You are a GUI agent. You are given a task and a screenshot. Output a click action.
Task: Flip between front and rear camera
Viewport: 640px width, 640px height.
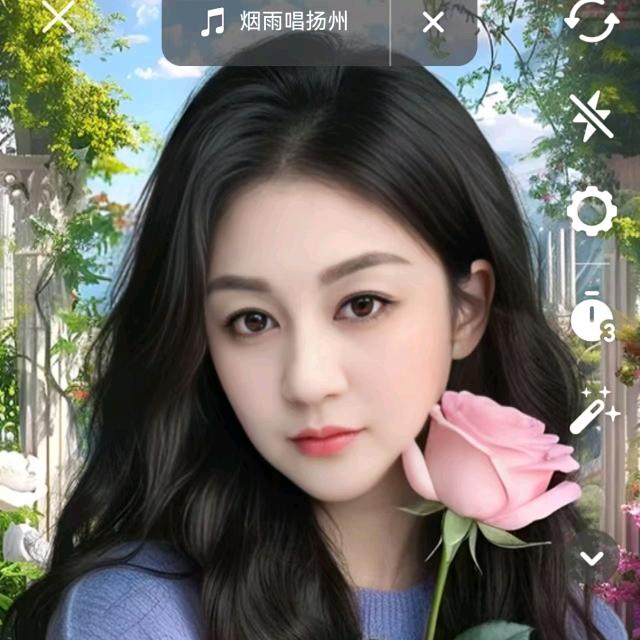point(591,20)
